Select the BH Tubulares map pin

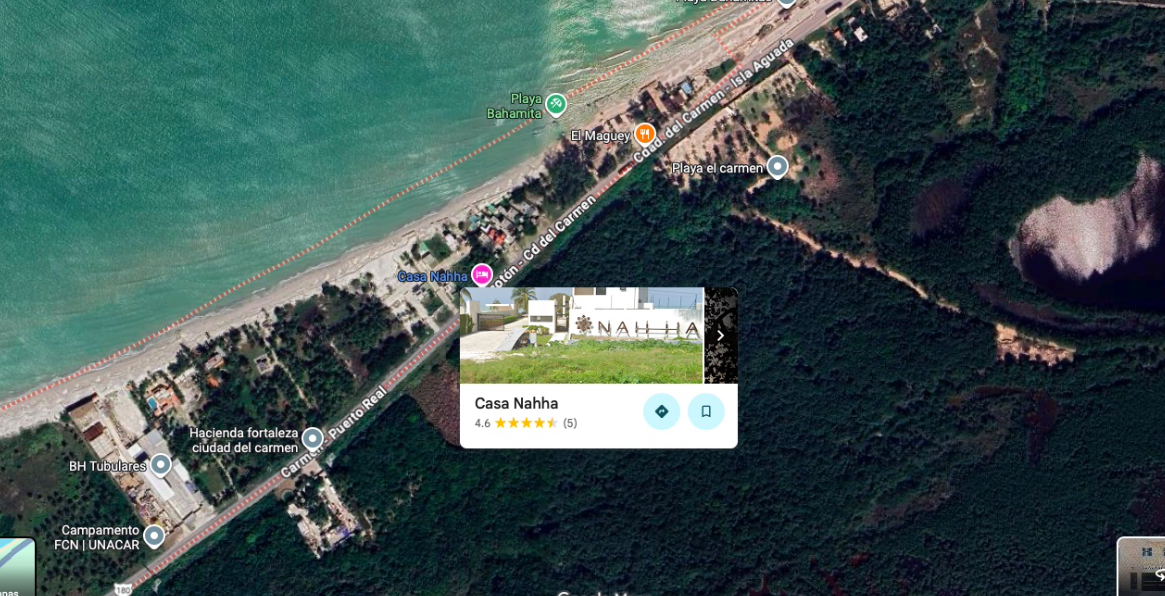[160, 465]
